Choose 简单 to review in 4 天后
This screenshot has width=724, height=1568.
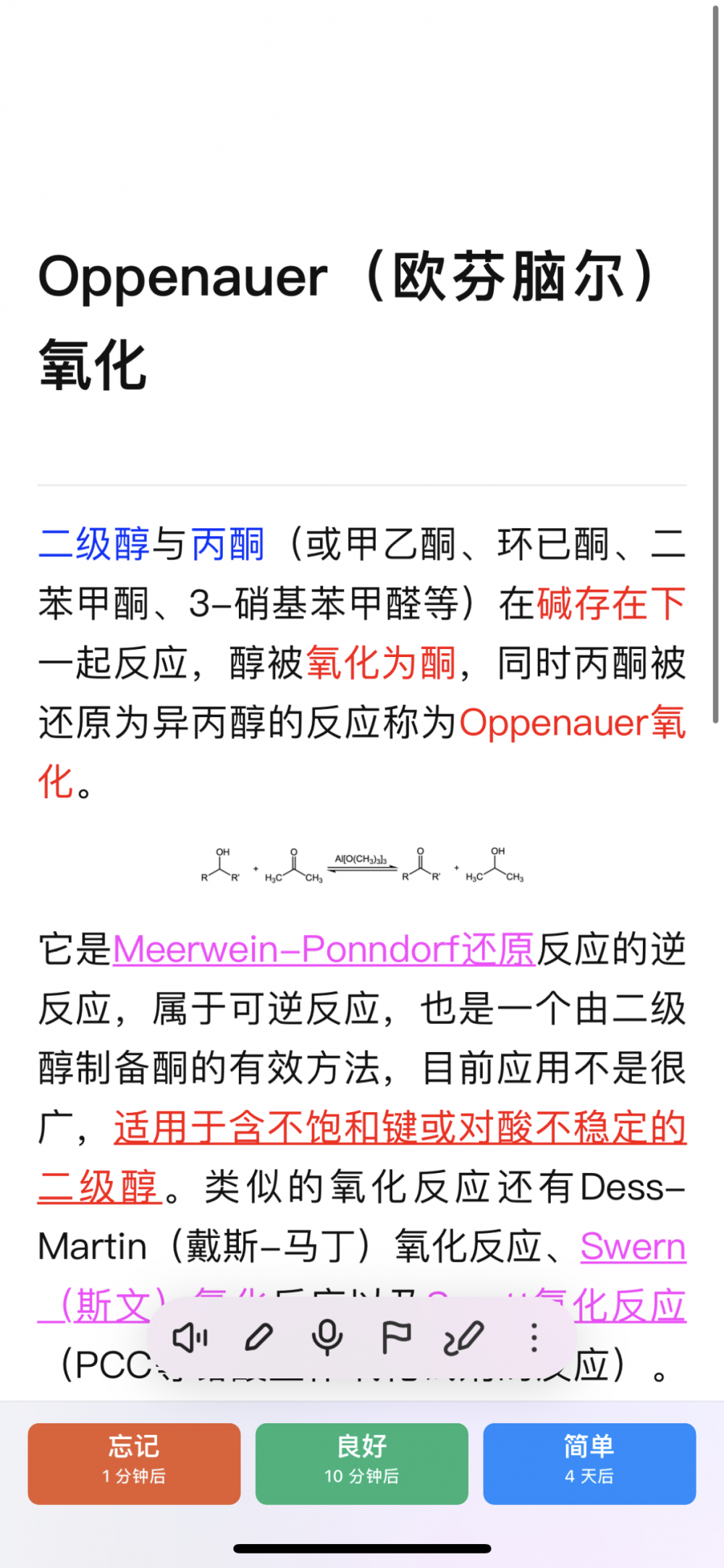589,1464
